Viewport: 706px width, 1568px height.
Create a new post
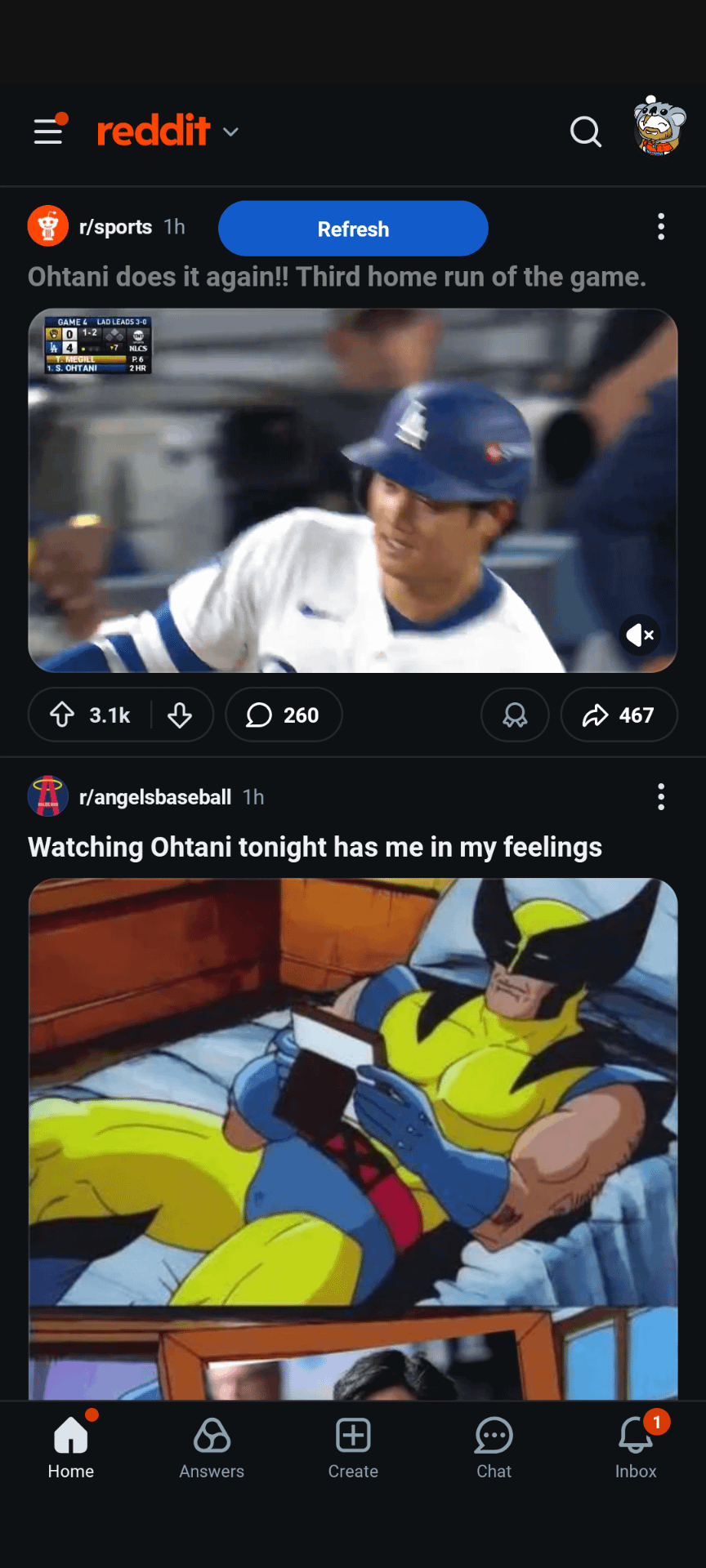(353, 1449)
